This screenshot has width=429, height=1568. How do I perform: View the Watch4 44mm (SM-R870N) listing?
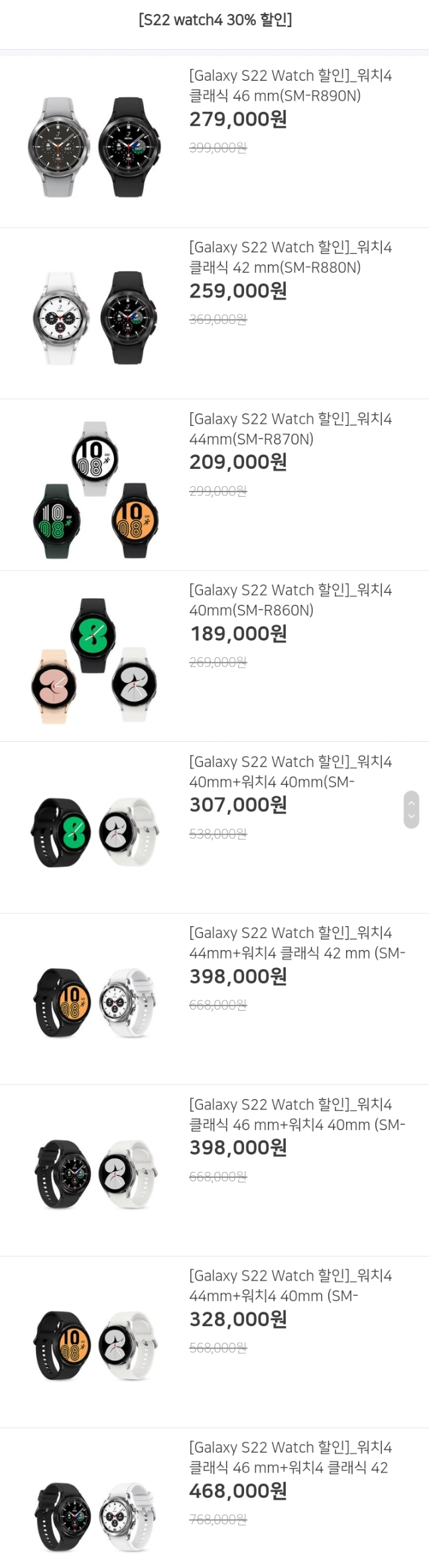(290, 429)
